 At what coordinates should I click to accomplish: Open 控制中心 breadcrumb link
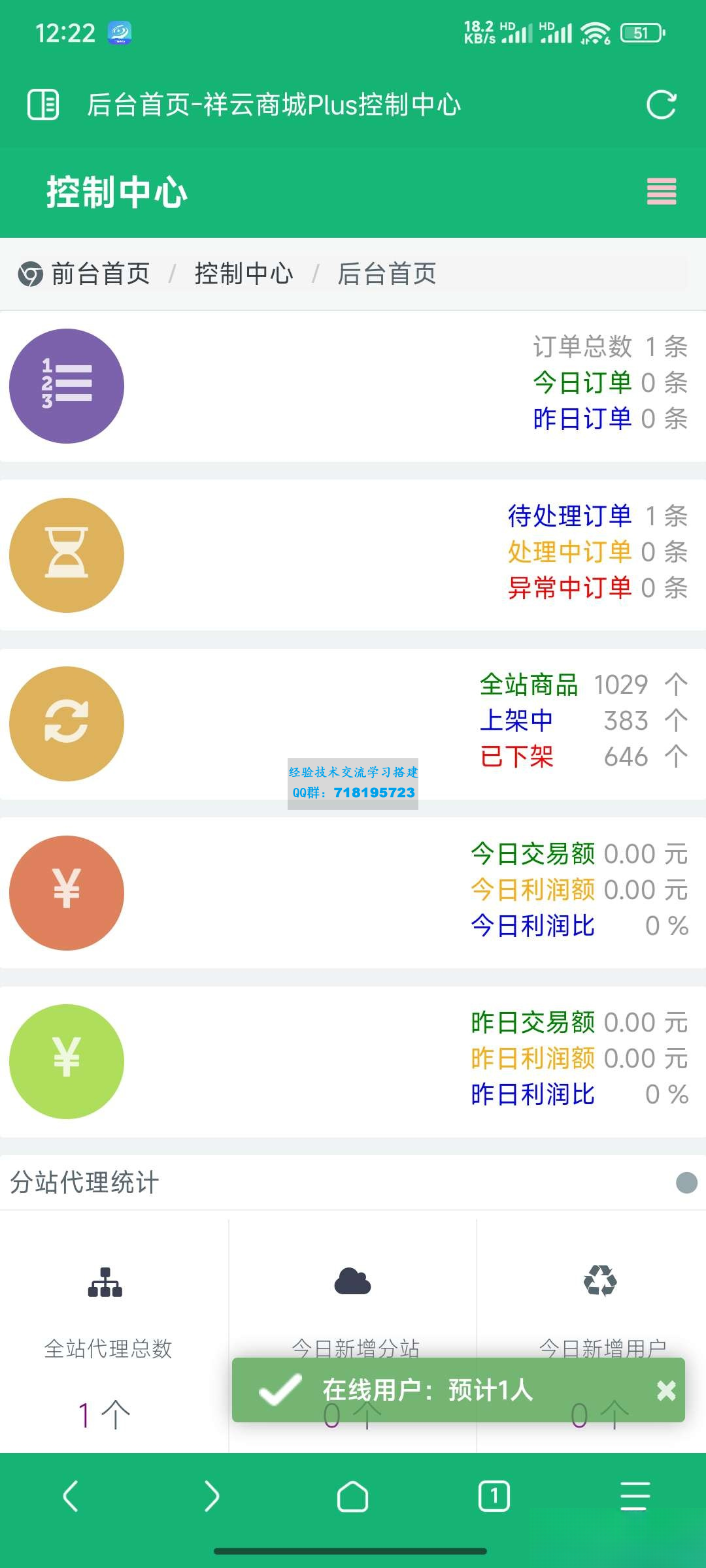coord(244,274)
